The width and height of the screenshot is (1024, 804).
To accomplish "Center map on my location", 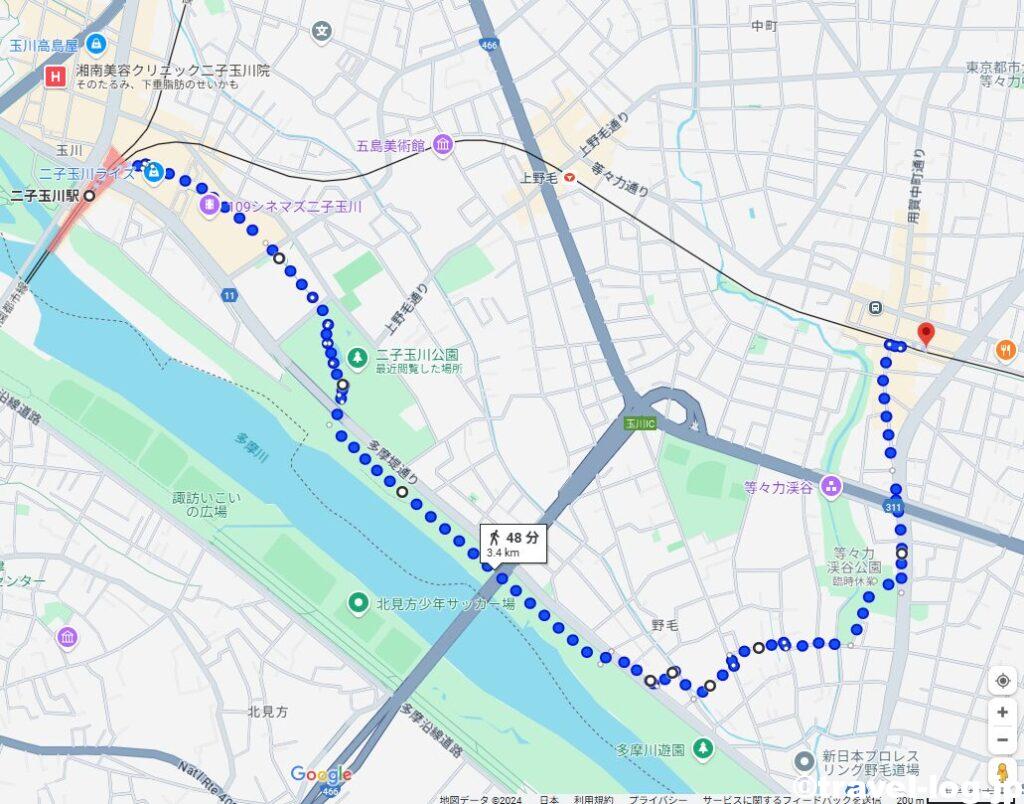I will [x=1002, y=681].
